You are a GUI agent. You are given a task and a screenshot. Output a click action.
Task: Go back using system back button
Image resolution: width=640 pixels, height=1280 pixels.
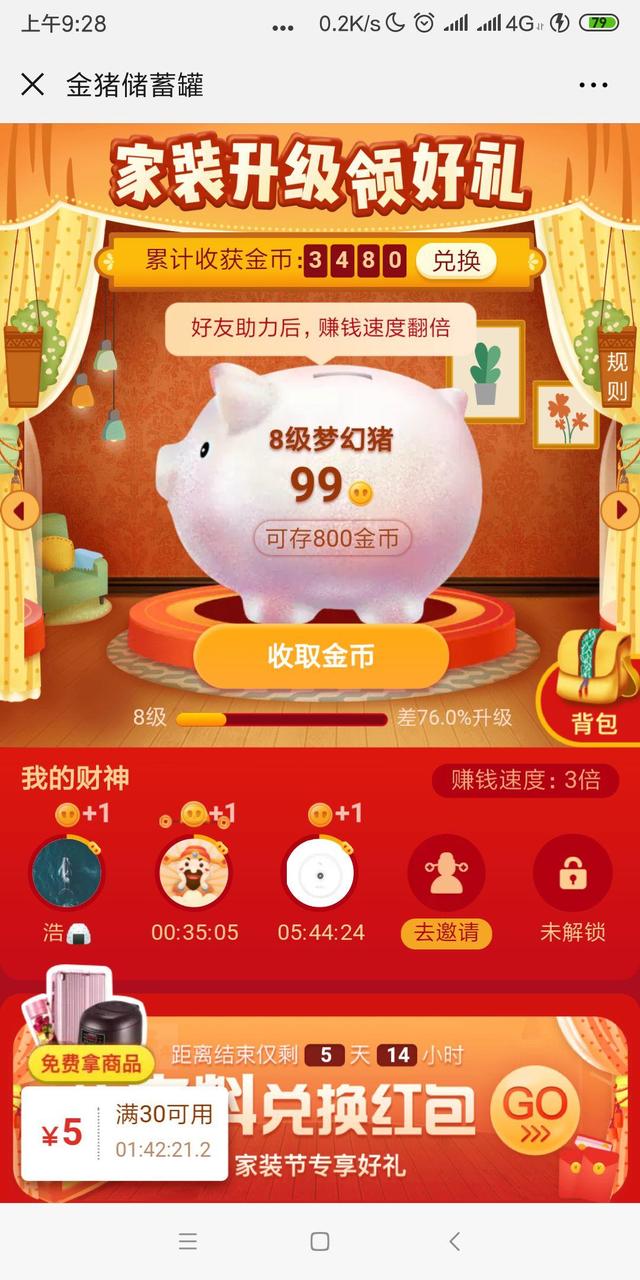[x=454, y=1241]
